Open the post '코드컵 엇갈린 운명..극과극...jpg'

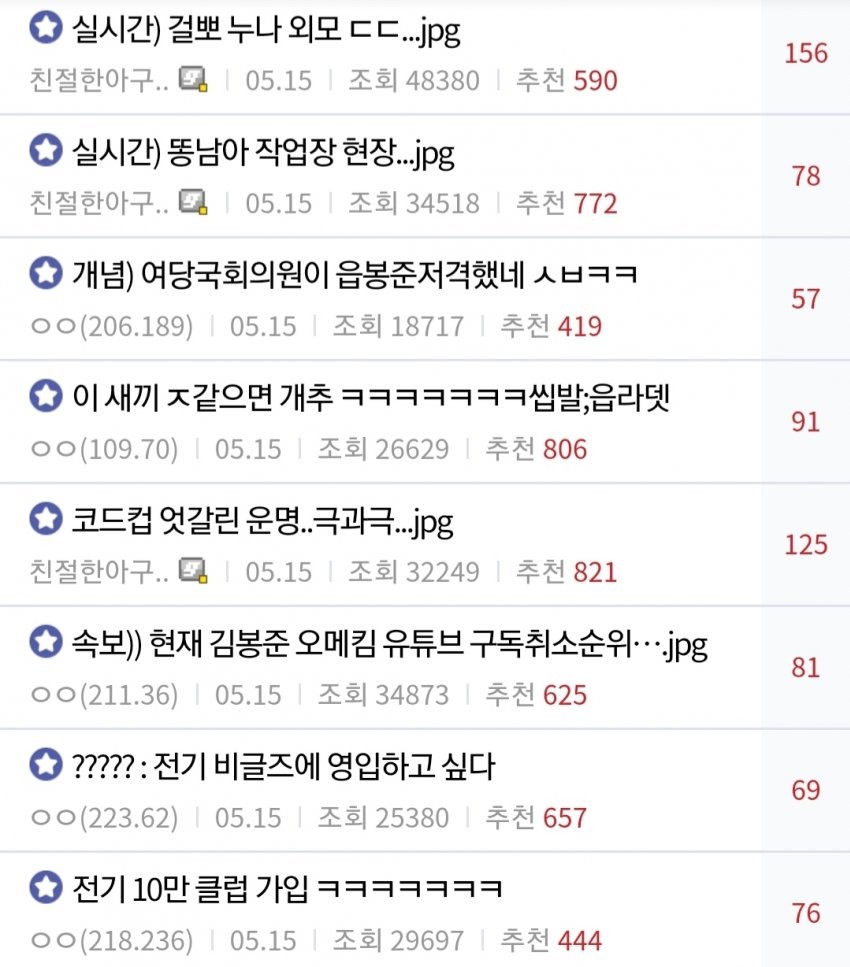click(x=263, y=520)
